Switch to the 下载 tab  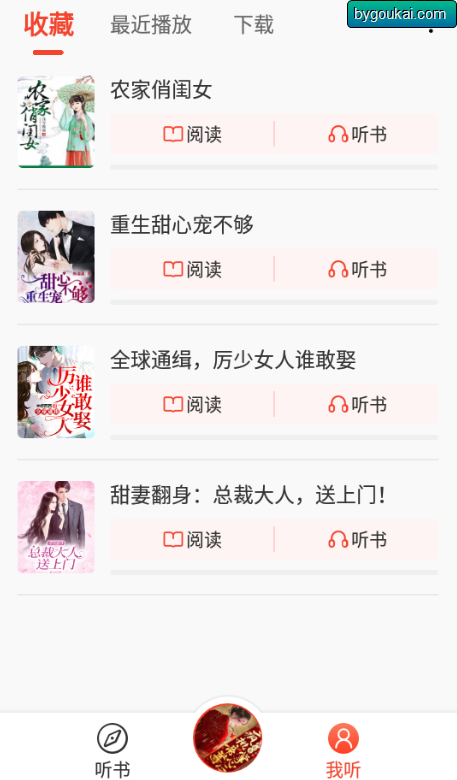pyautogui.click(x=254, y=24)
